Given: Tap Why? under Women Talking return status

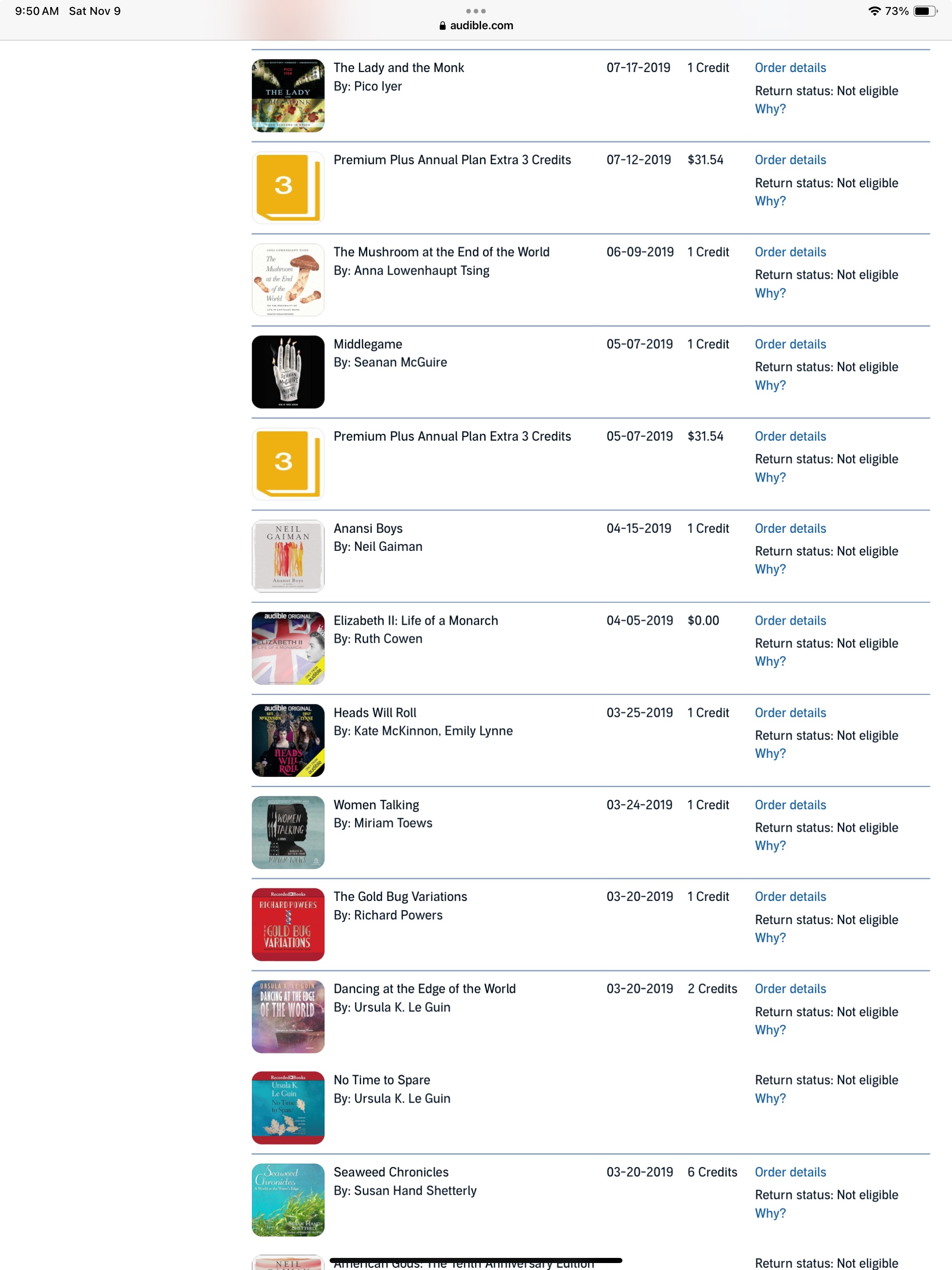Looking at the screenshot, I should [770, 846].
